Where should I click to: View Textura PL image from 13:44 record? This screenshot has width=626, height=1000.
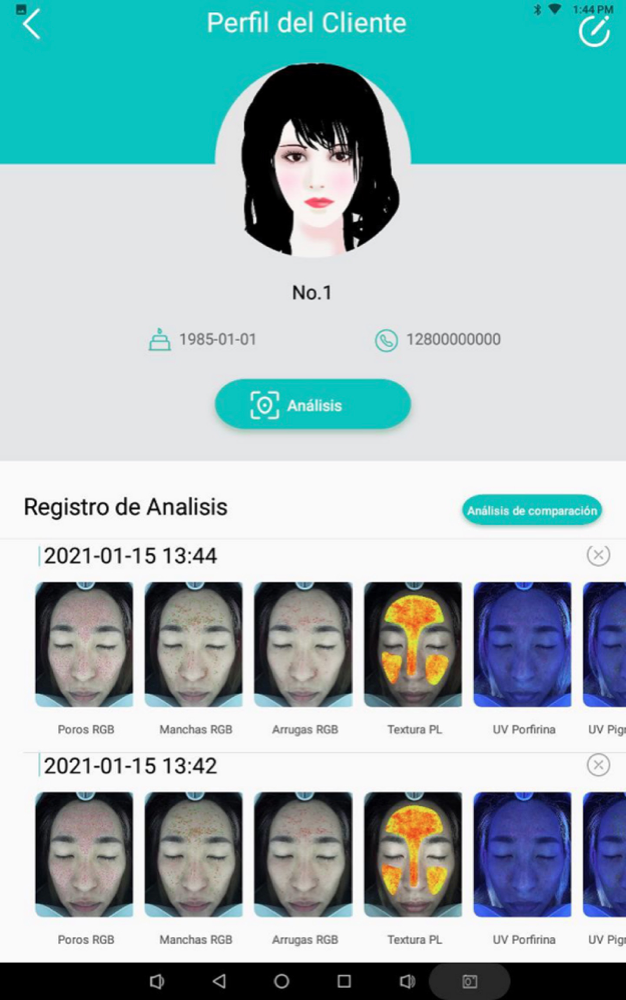(413, 645)
